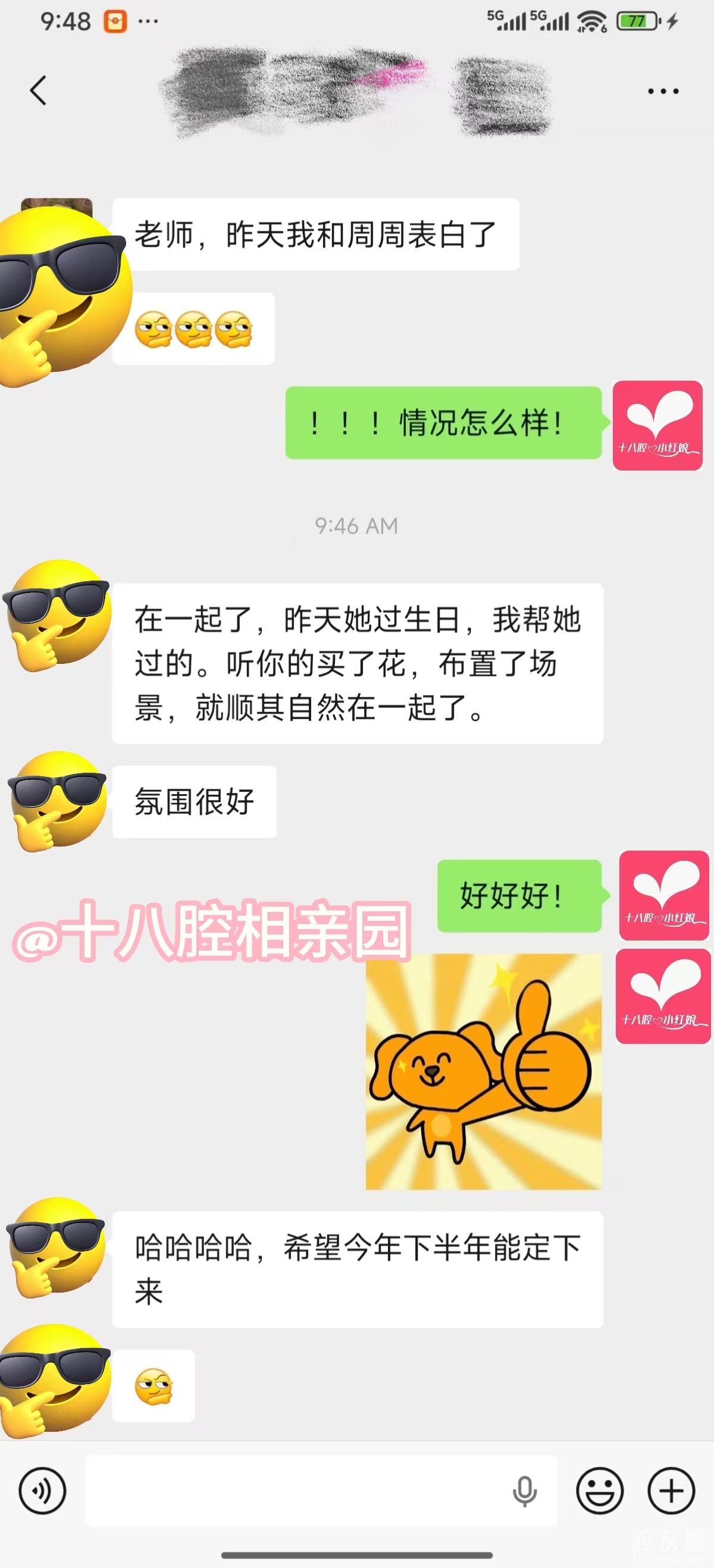Switch to voice message input

[42, 1491]
